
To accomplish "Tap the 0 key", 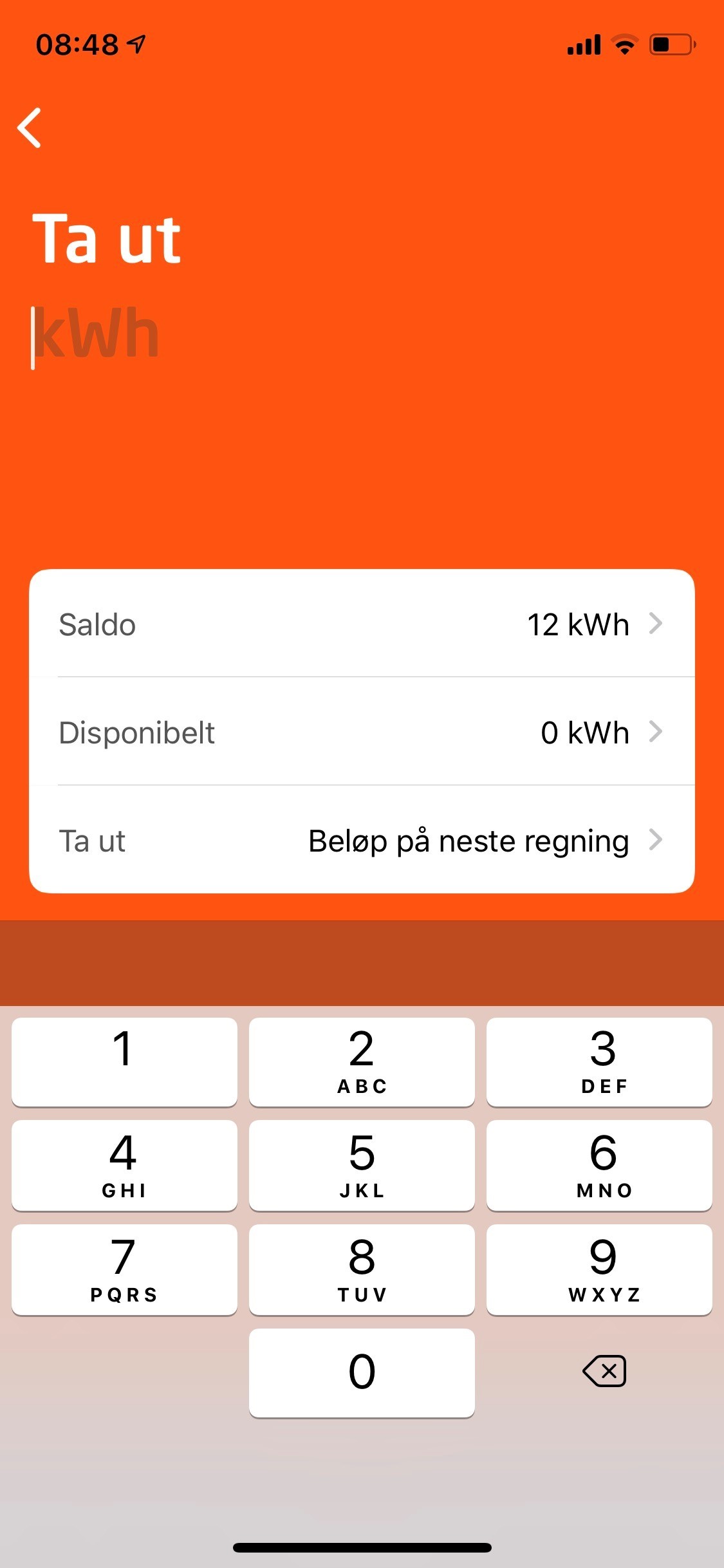I will pyautogui.click(x=362, y=1372).
